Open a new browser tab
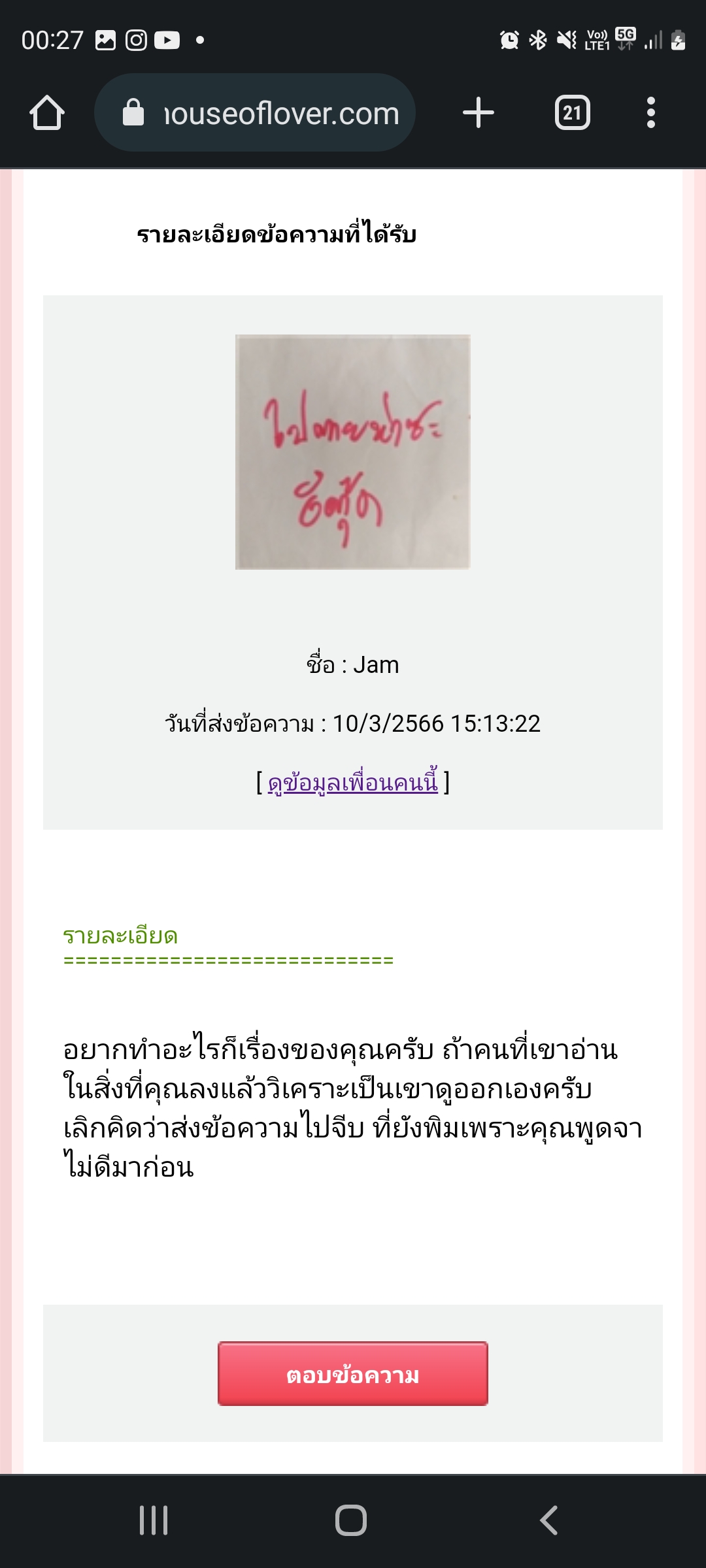 tap(478, 113)
